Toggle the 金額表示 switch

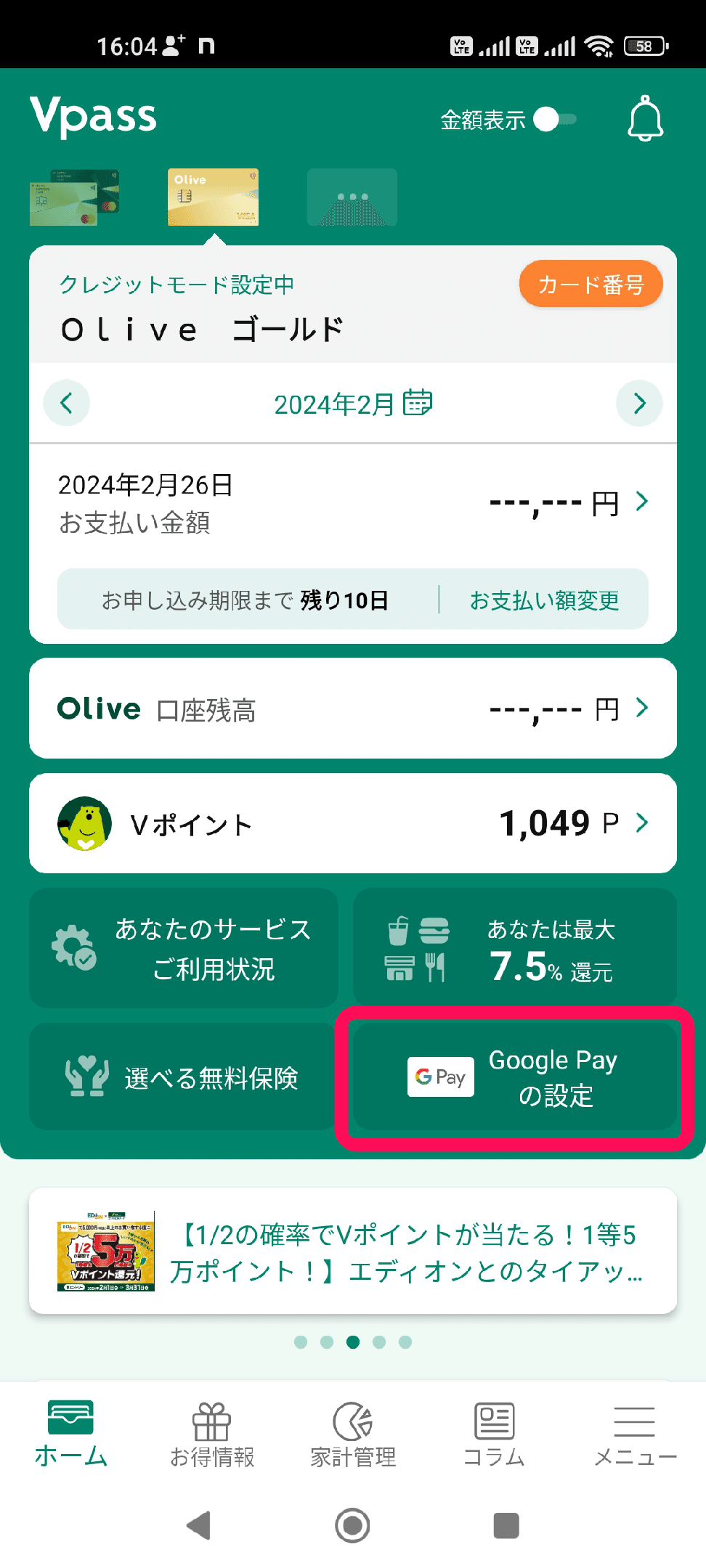[555, 120]
